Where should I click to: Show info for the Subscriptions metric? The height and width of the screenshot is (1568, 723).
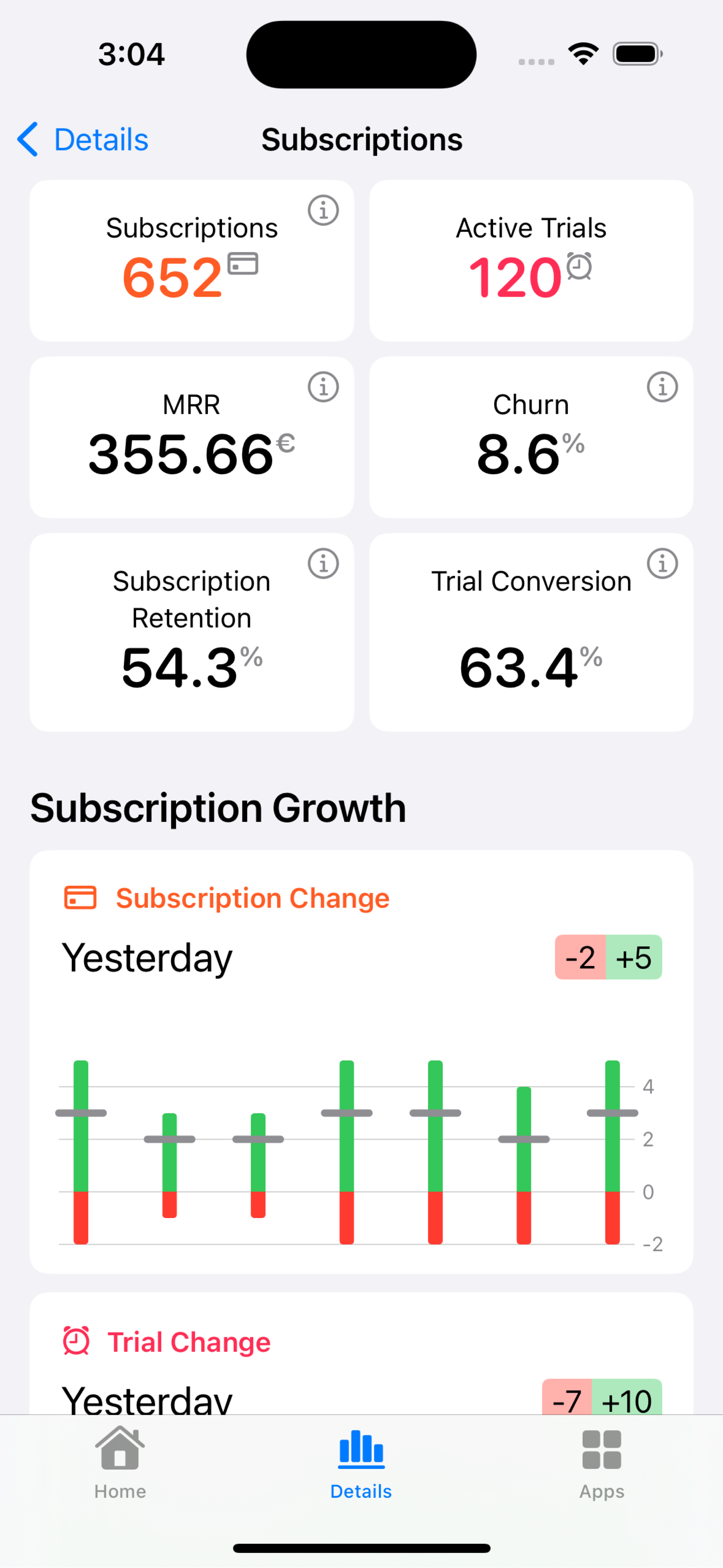click(x=323, y=211)
